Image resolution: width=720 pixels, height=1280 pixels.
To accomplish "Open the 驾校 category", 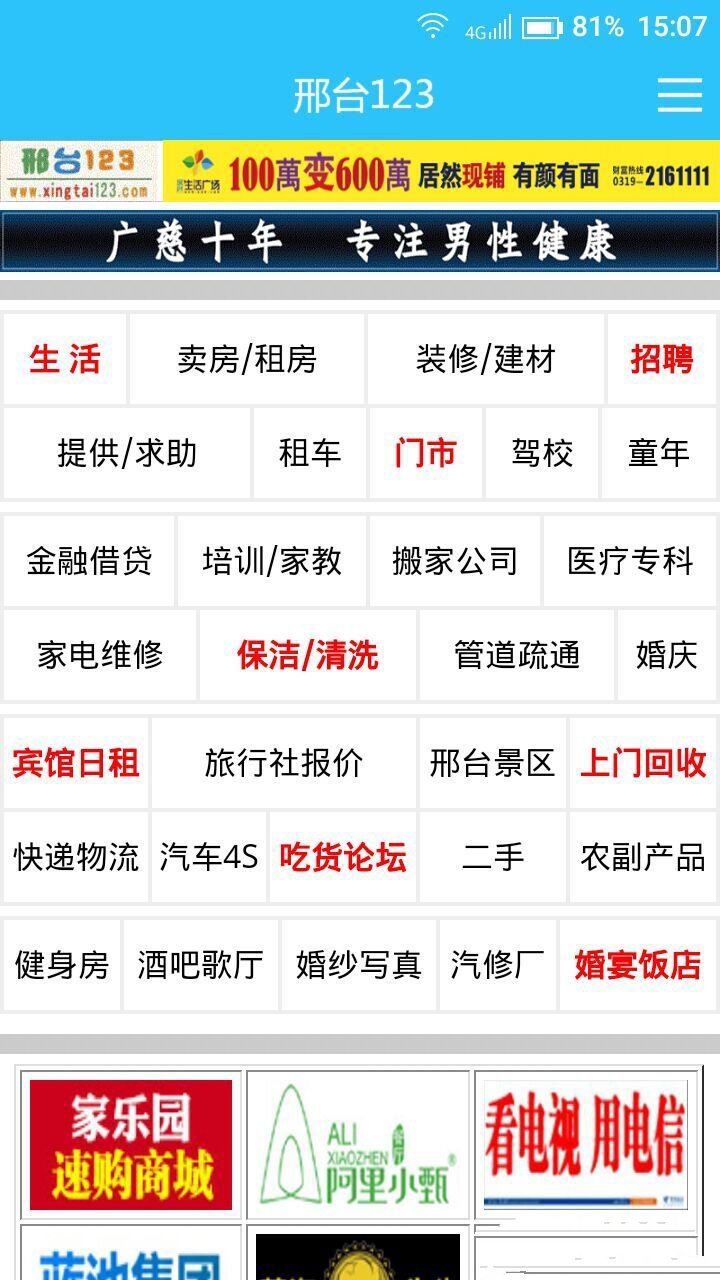I will pyautogui.click(x=542, y=453).
